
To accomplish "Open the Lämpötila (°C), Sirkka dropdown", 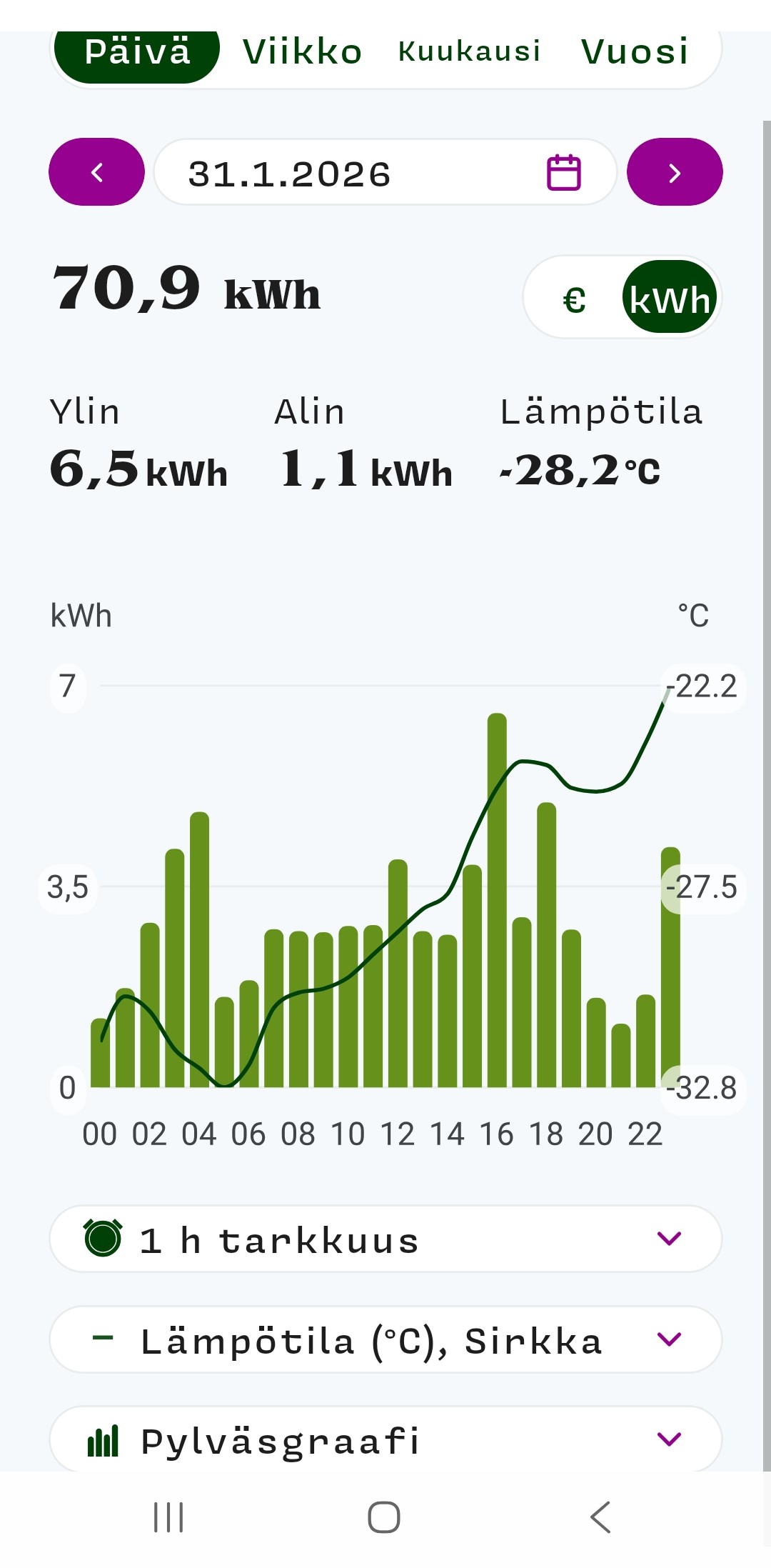I will [385, 1339].
